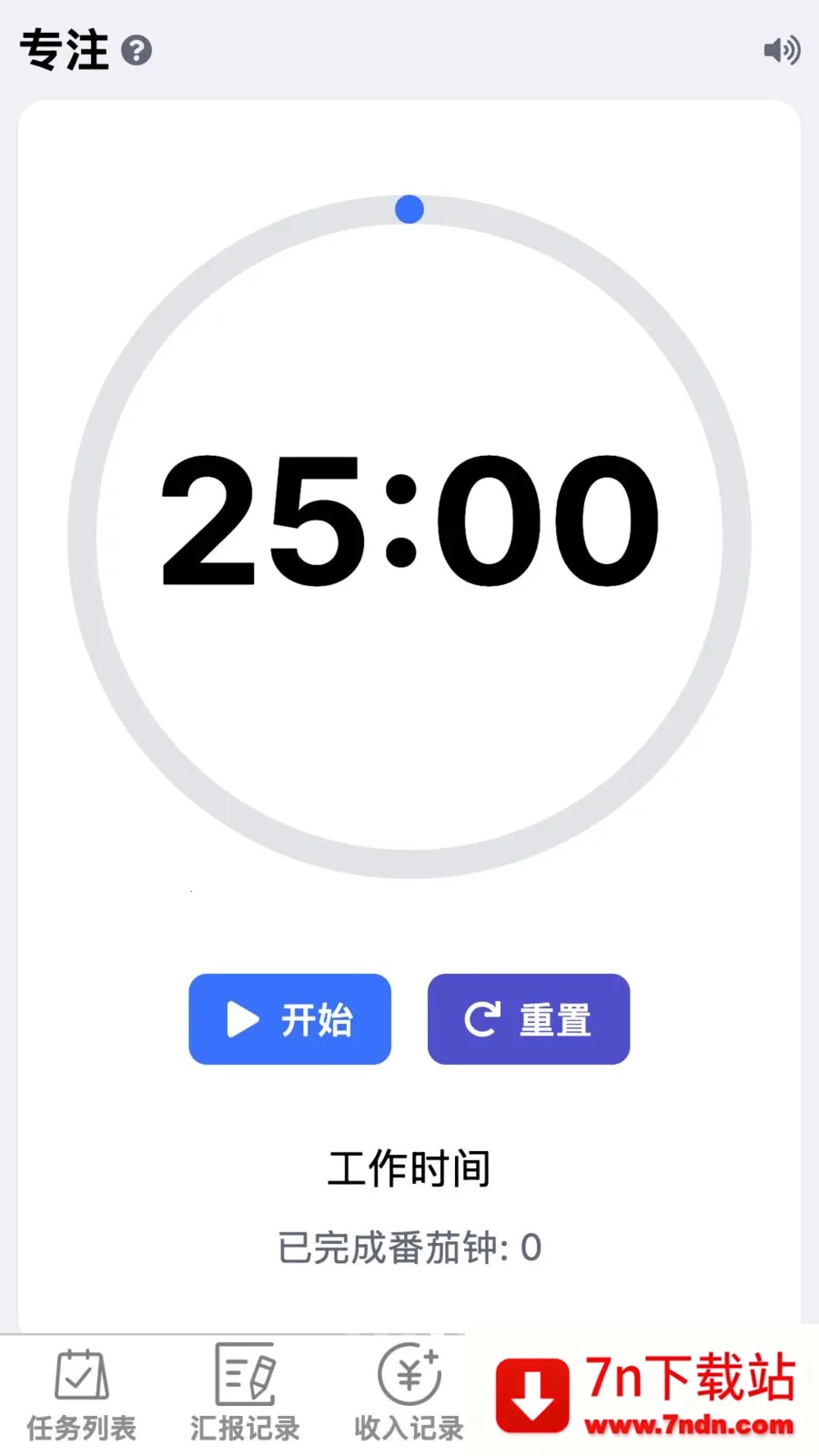Open the help question mark icon
Viewport: 819px width, 1456px height.
138,52
